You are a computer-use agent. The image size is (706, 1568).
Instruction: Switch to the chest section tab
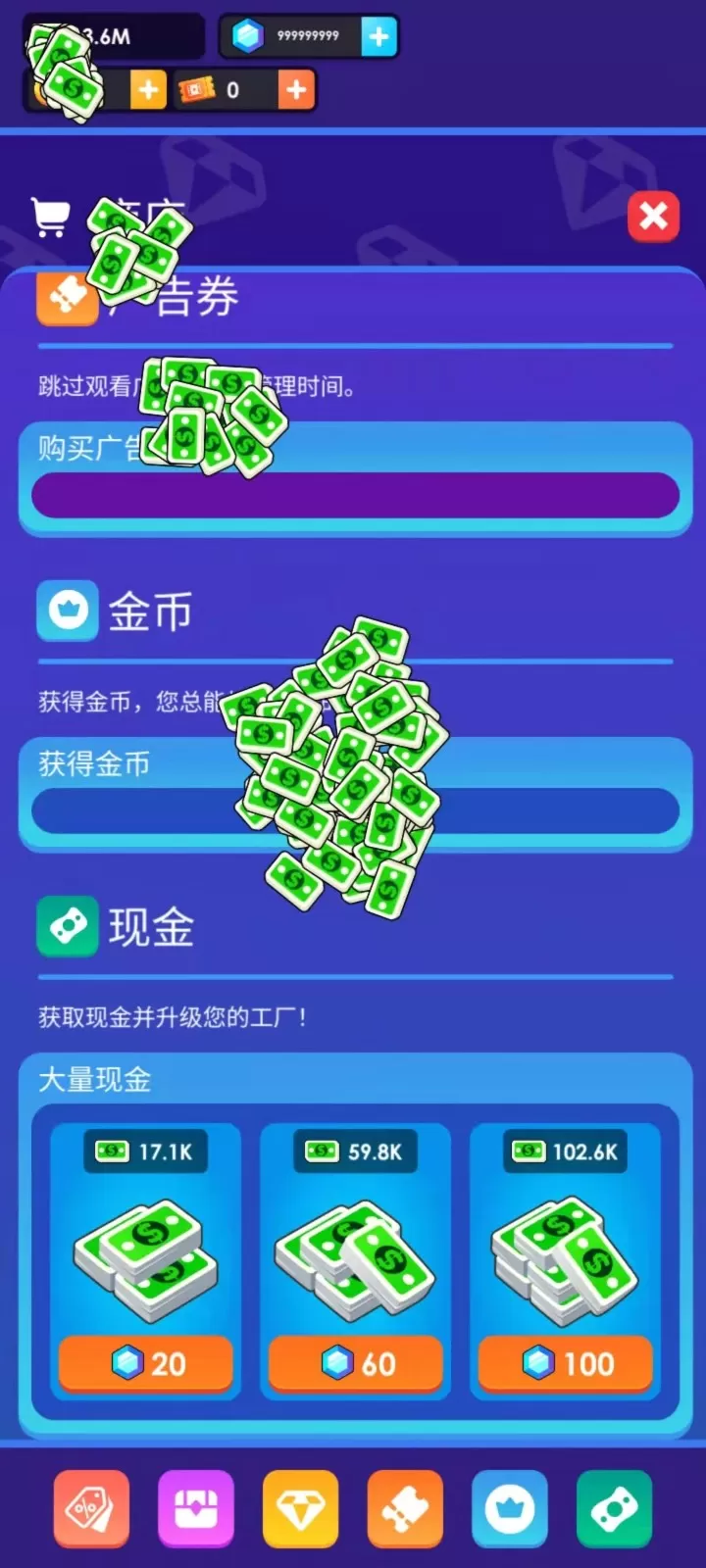(195, 1508)
